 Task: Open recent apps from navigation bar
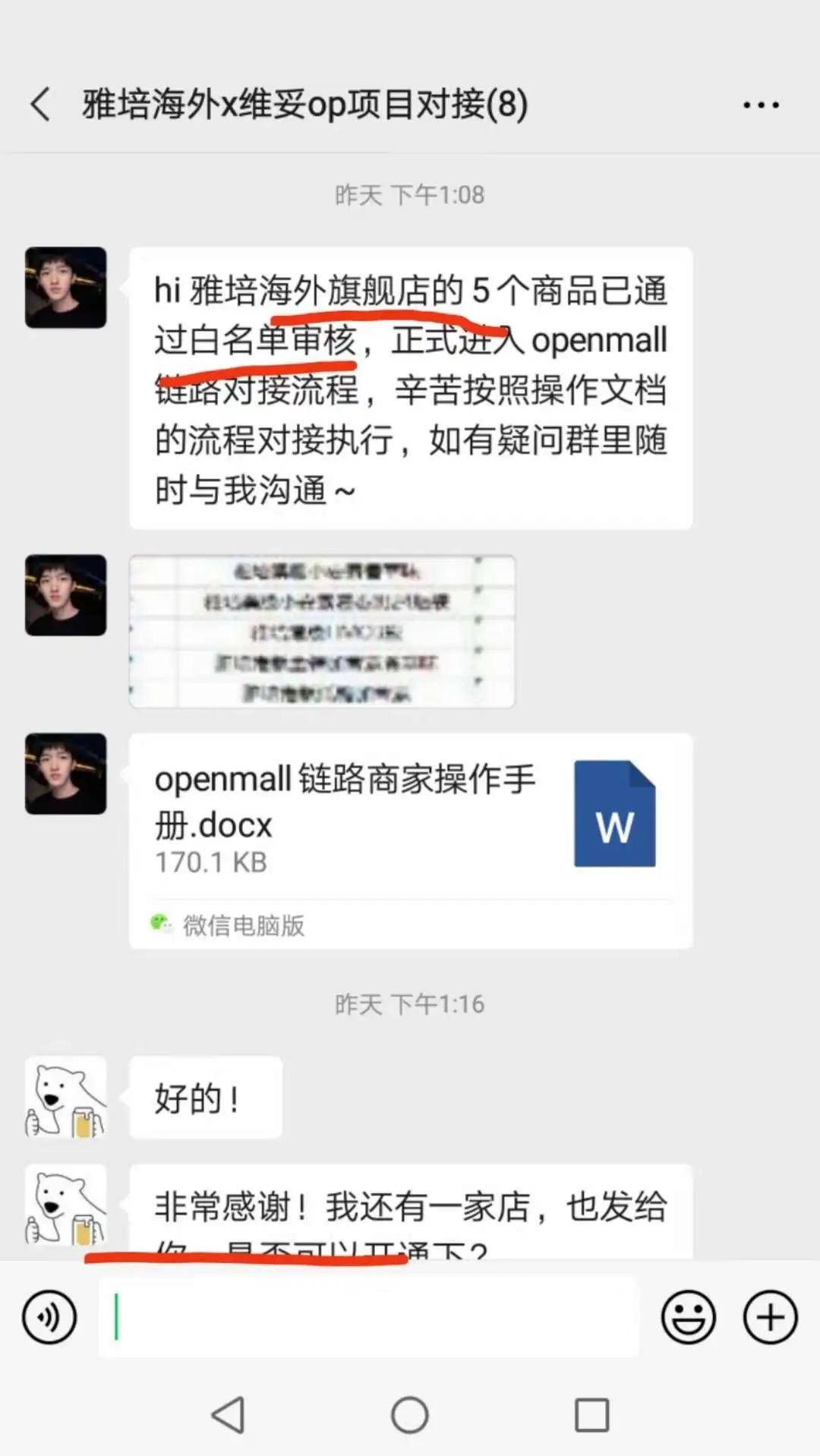pyautogui.click(x=592, y=1415)
